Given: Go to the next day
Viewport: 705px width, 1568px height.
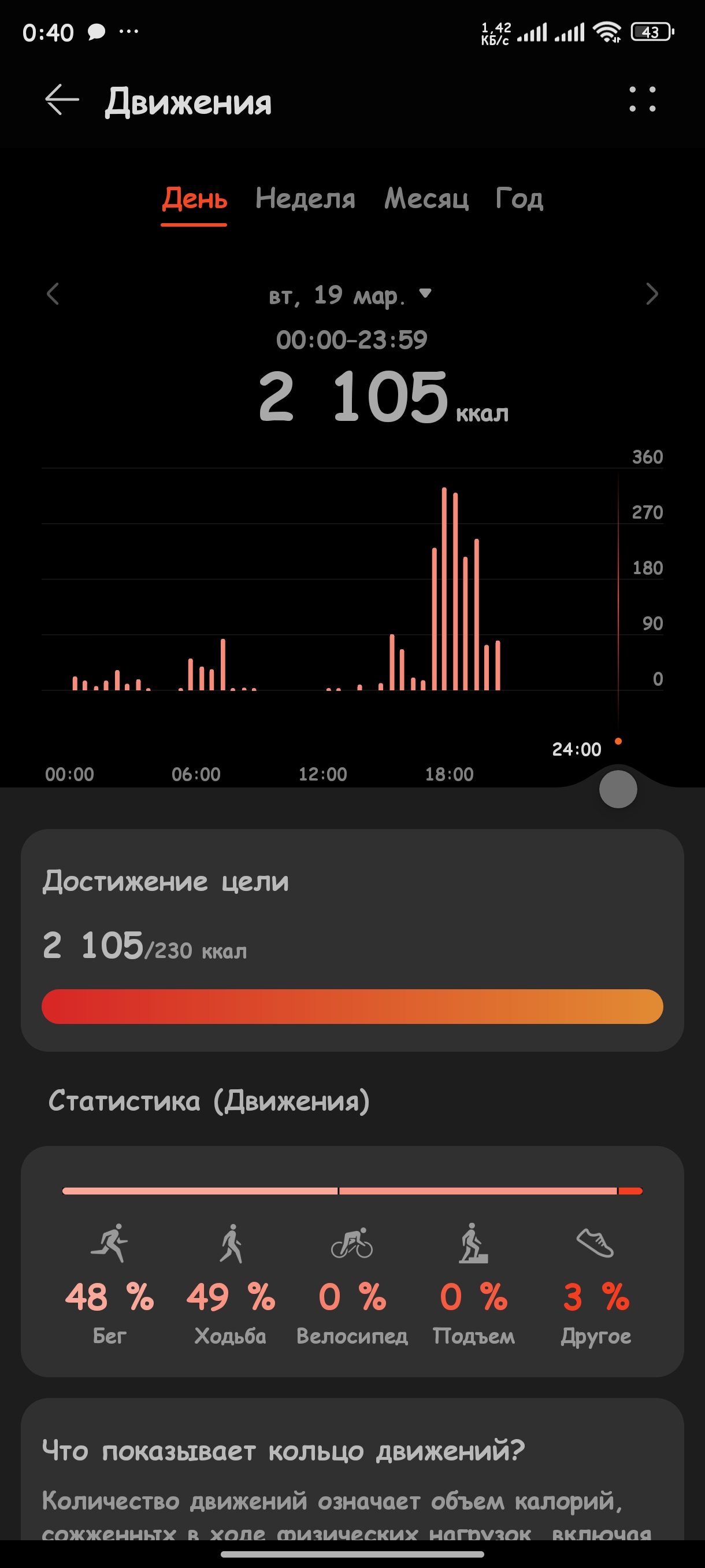Looking at the screenshot, I should [651, 294].
